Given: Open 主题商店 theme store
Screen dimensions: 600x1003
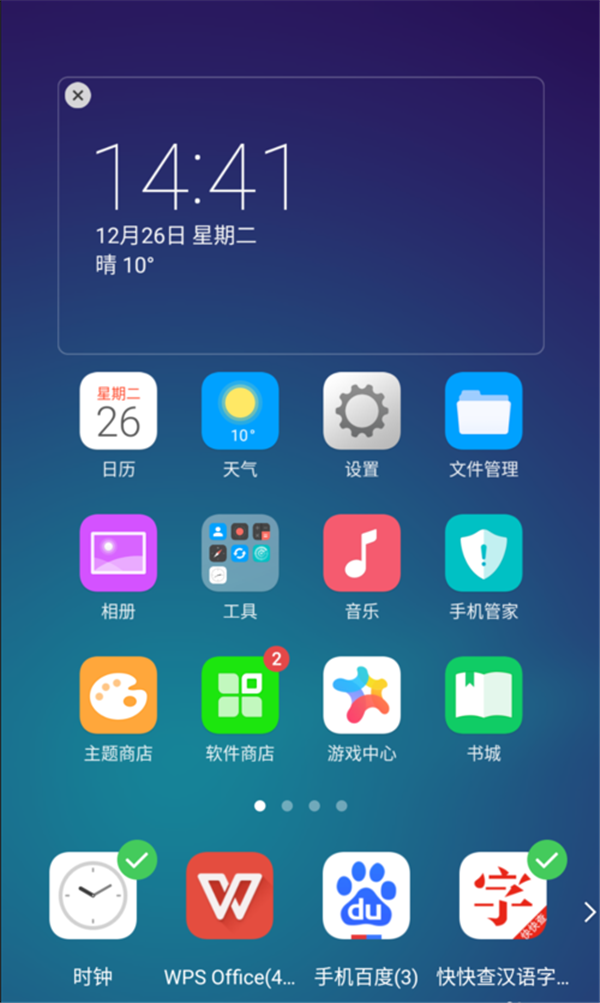Looking at the screenshot, I should point(118,695).
